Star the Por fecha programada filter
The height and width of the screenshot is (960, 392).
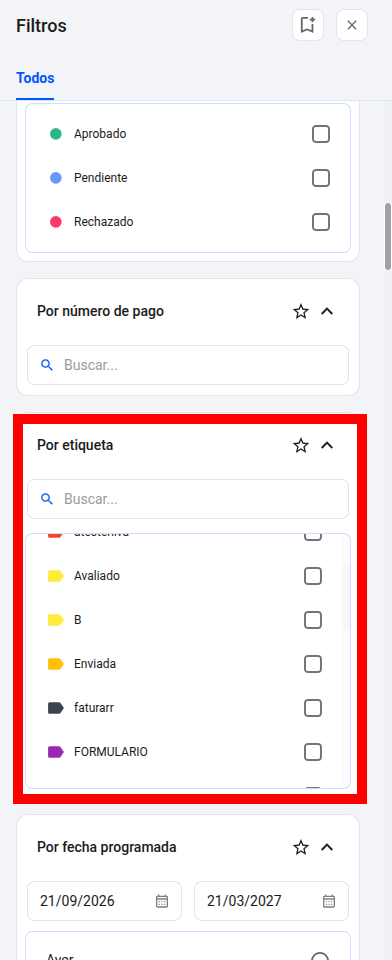point(301,848)
